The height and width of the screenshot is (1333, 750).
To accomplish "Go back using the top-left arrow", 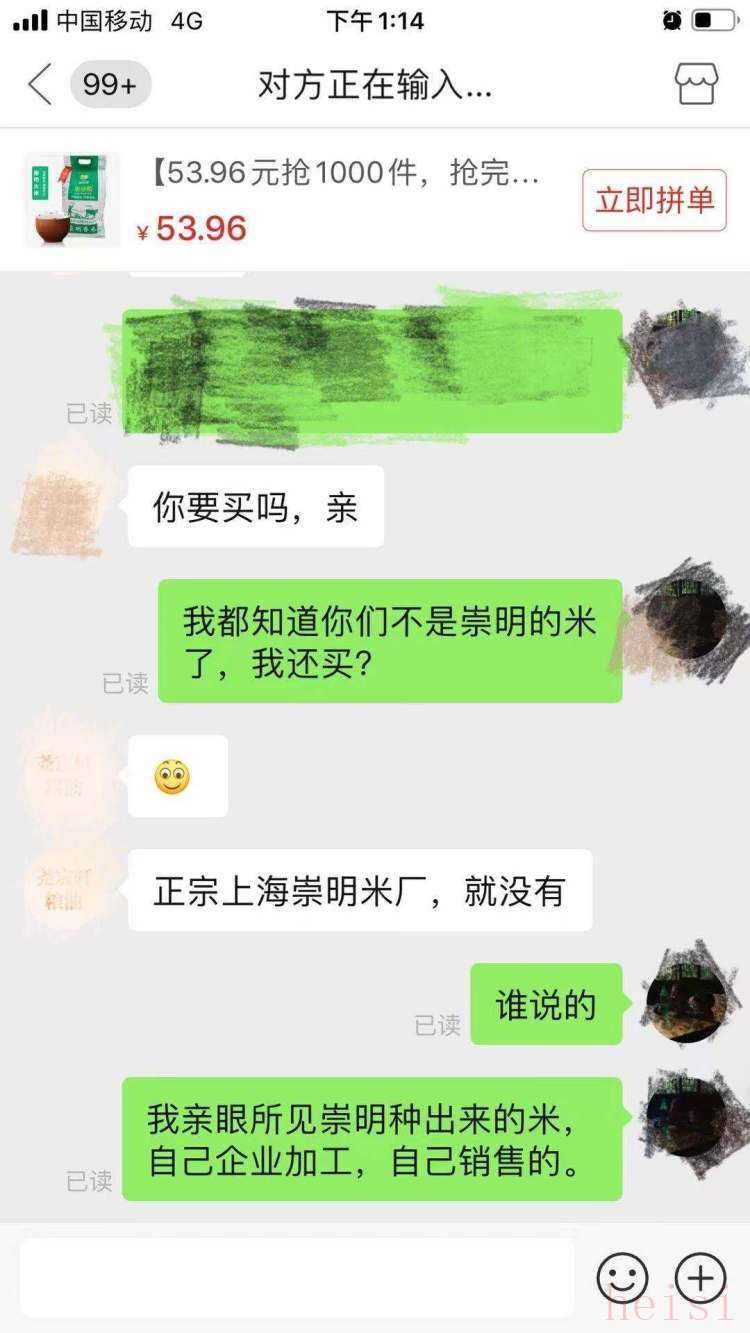I will pos(40,85).
